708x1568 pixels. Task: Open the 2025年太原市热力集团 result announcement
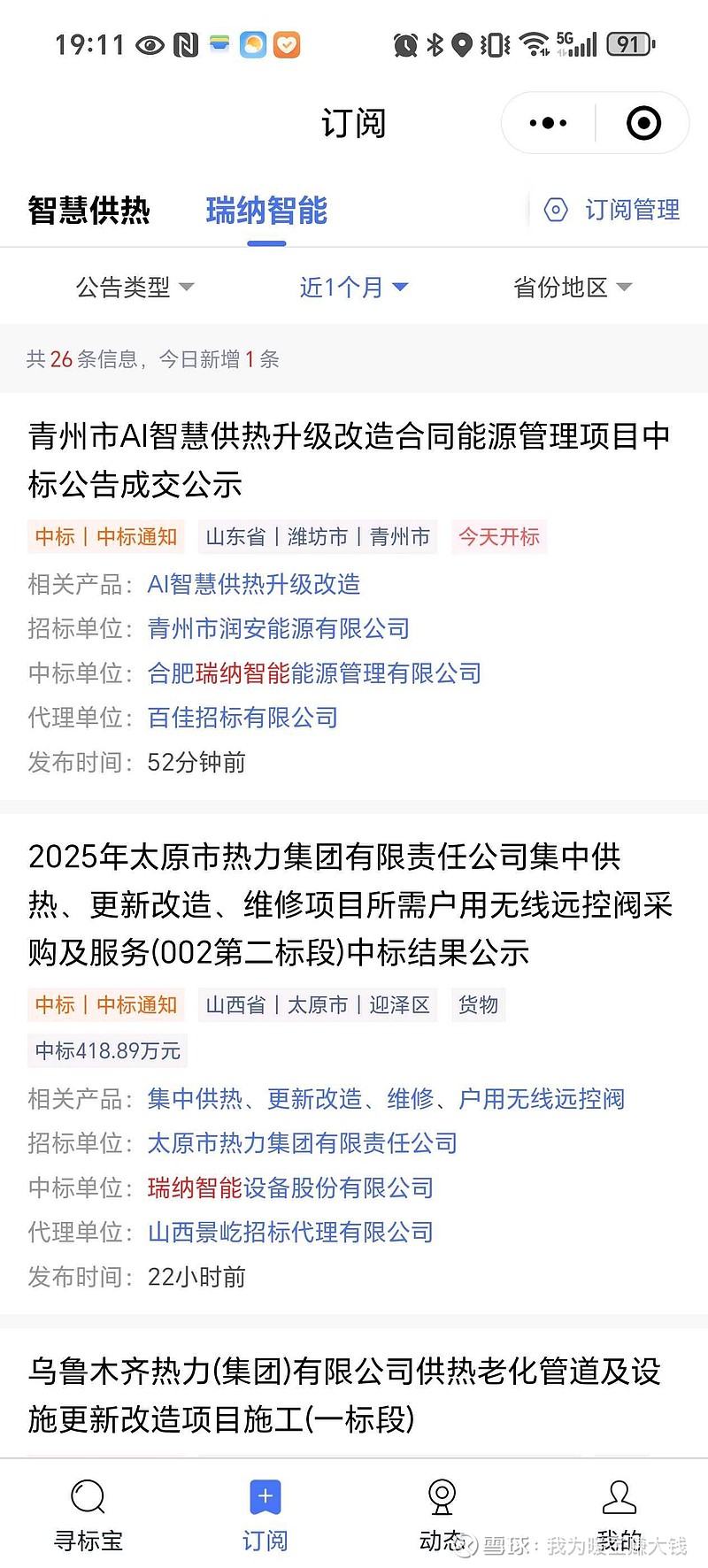point(350,904)
